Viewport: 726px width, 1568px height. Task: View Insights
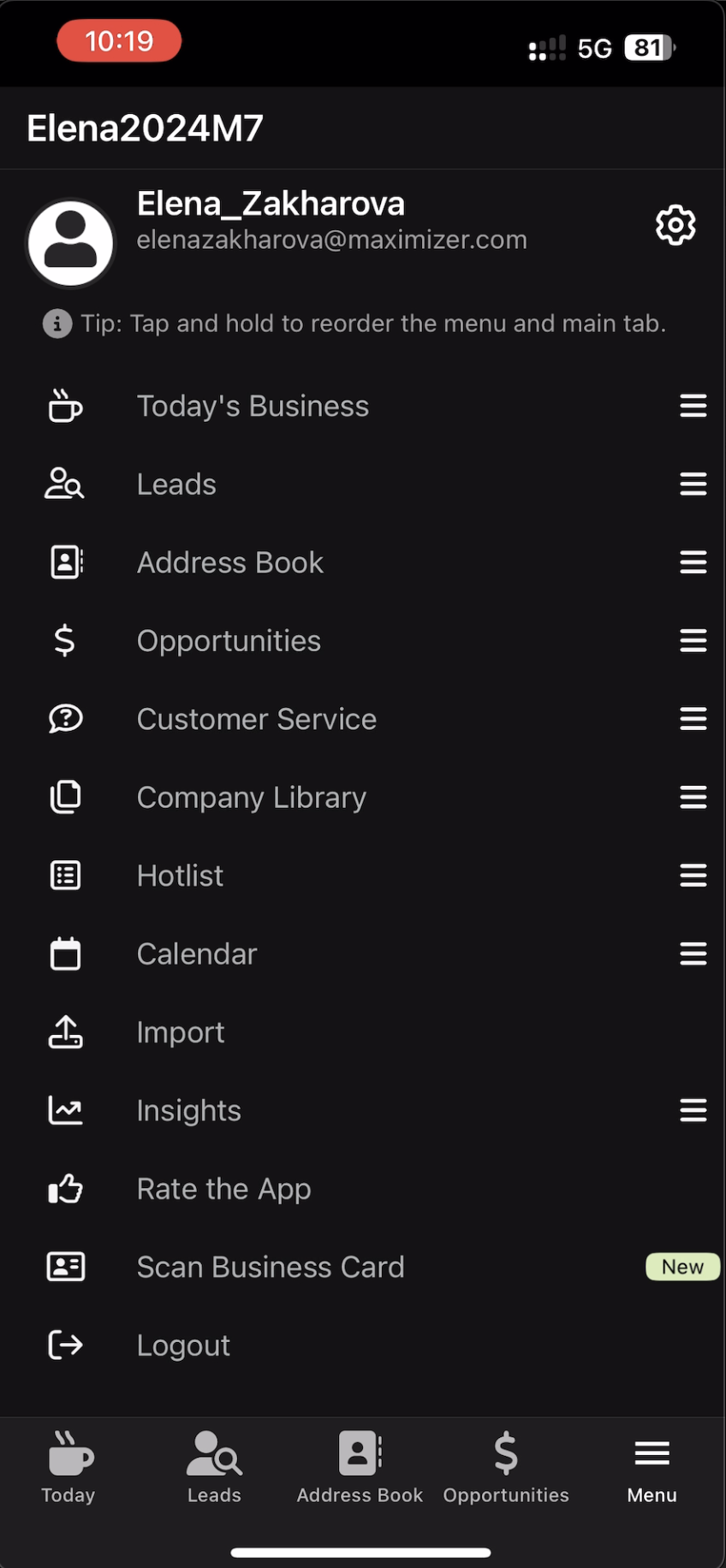(x=363, y=1111)
